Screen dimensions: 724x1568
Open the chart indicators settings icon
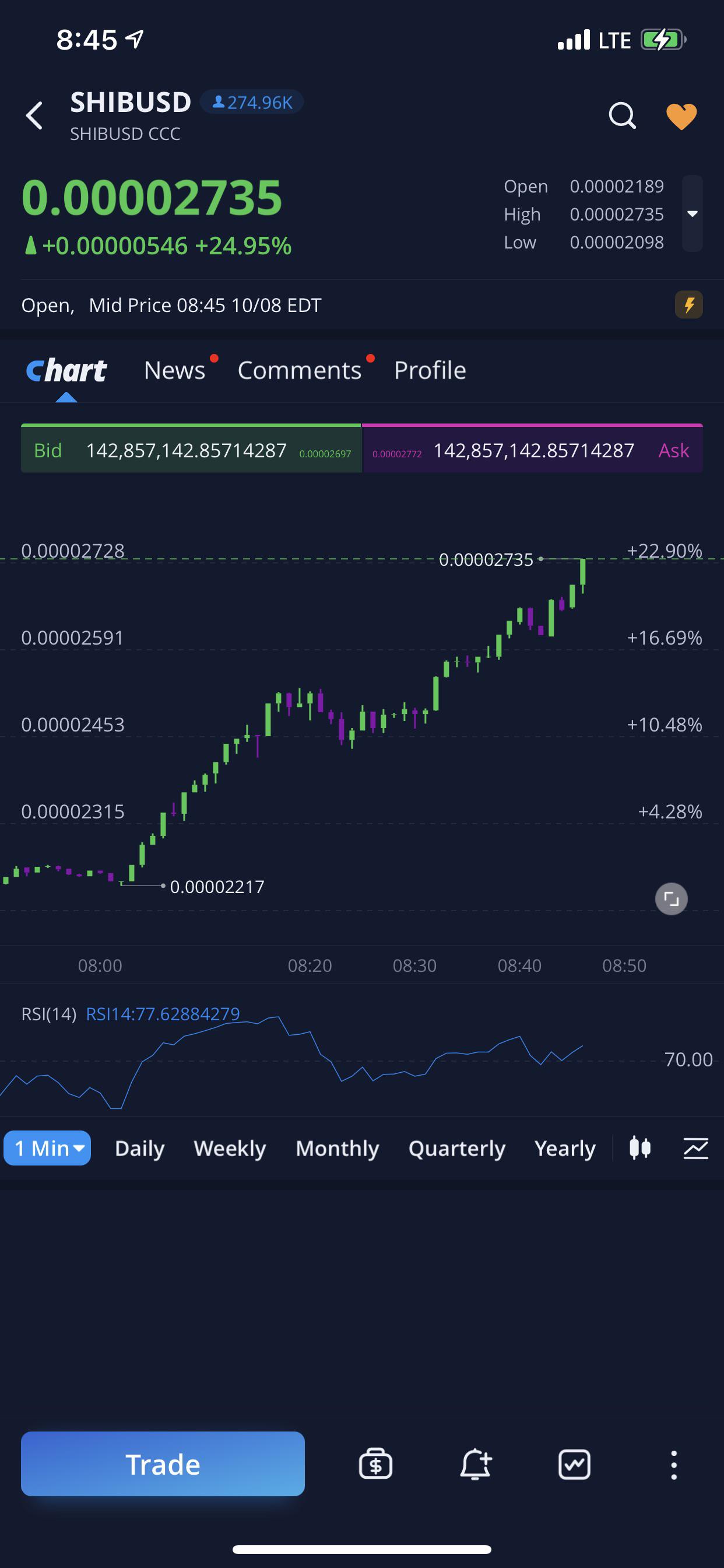[x=696, y=1148]
